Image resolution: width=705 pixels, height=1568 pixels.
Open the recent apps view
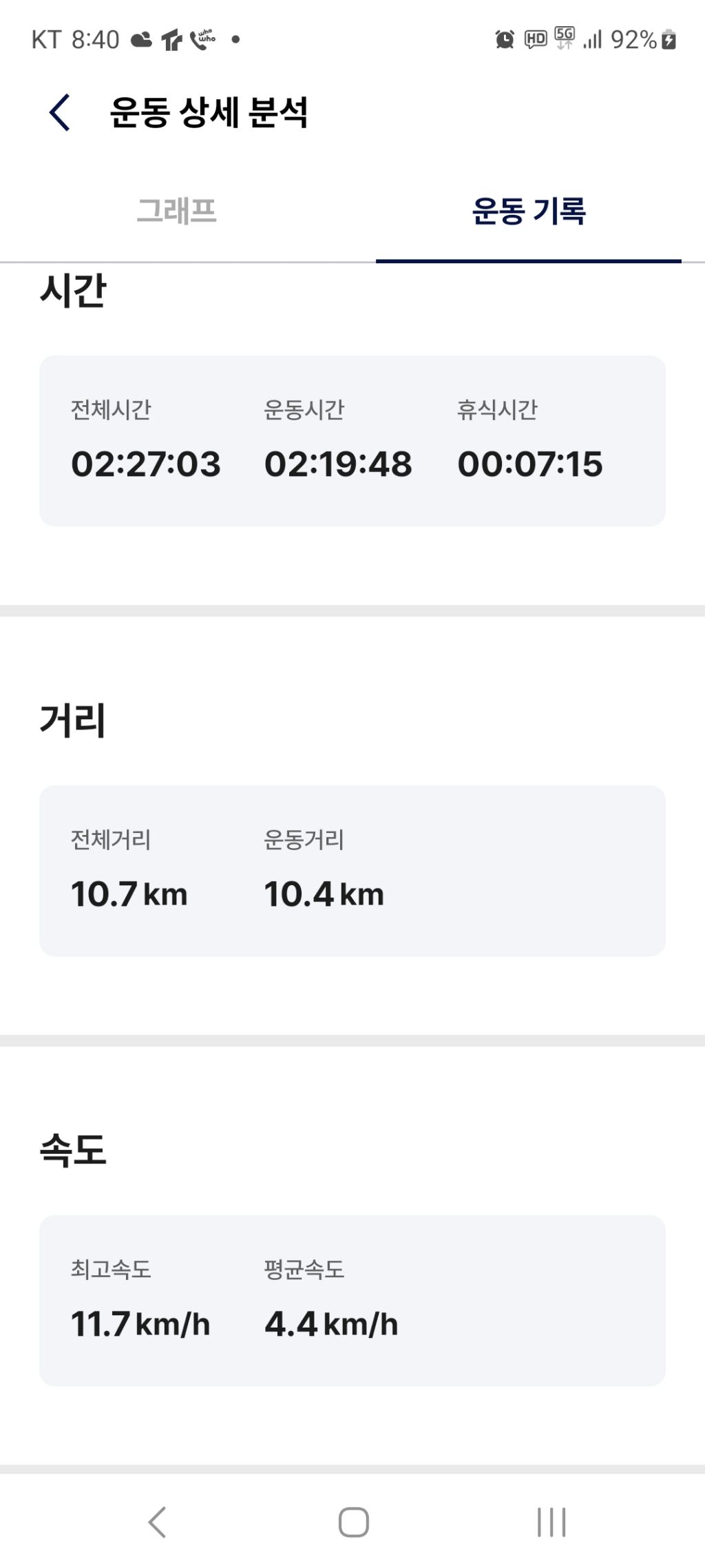coord(551,1522)
